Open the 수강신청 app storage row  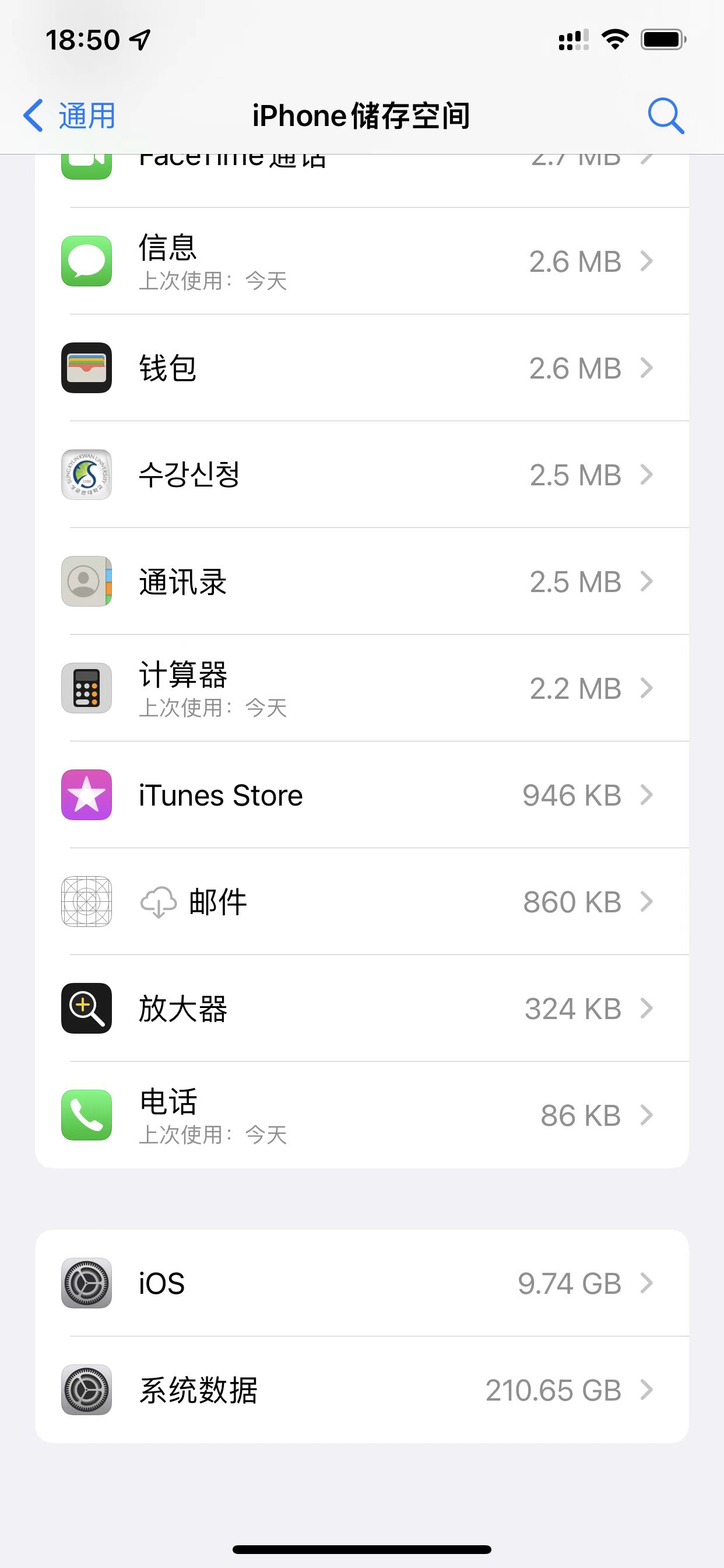tap(361, 475)
